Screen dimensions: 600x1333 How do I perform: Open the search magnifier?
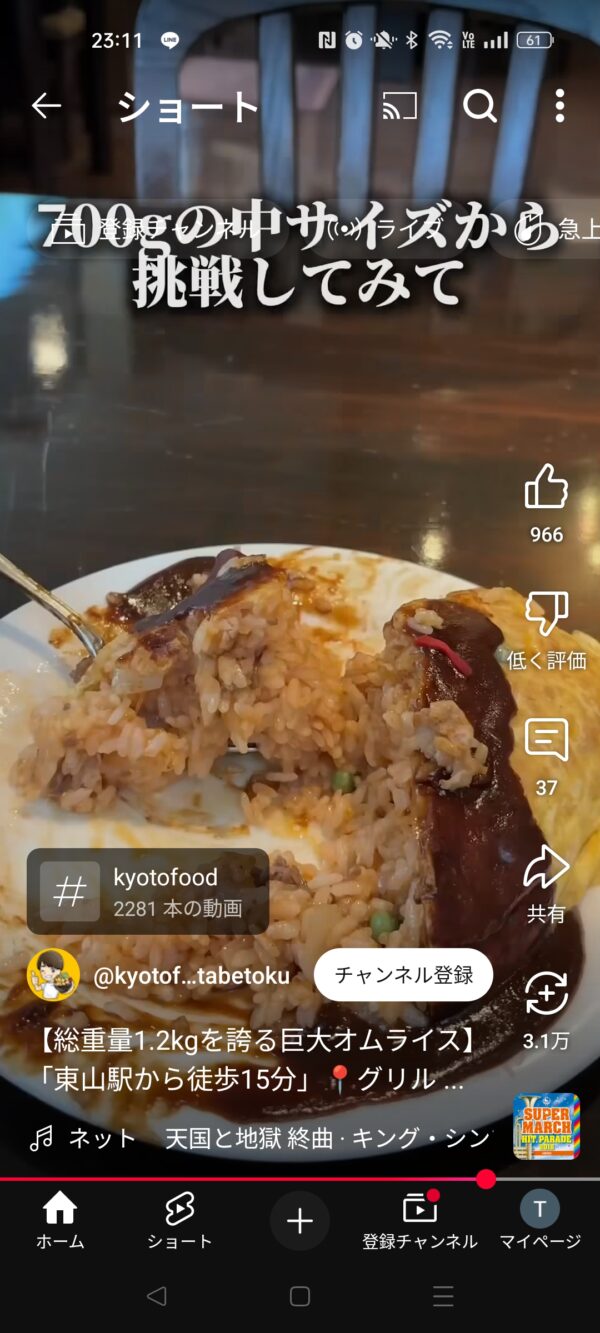pyautogui.click(x=480, y=106)
